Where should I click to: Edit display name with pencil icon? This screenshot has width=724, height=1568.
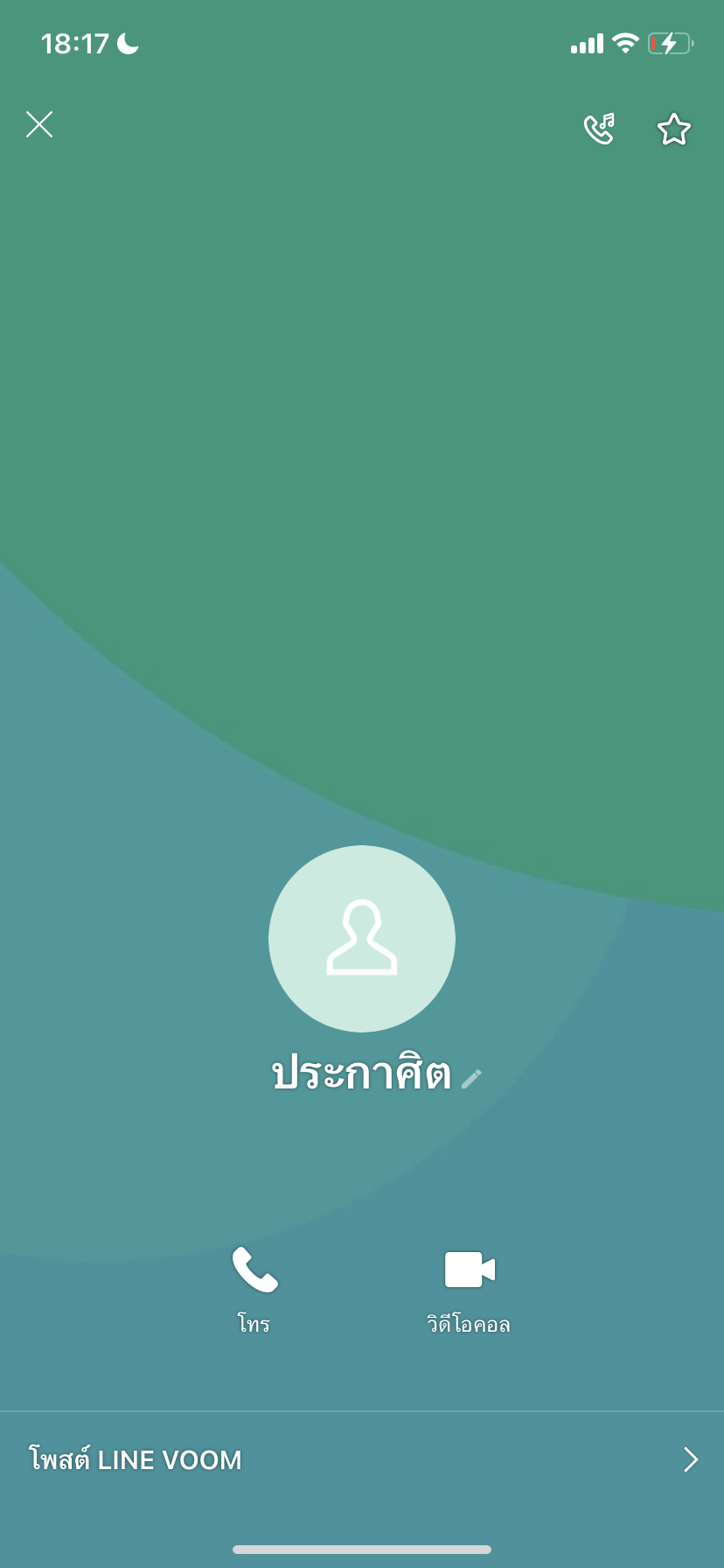(x=472, y=1078)
